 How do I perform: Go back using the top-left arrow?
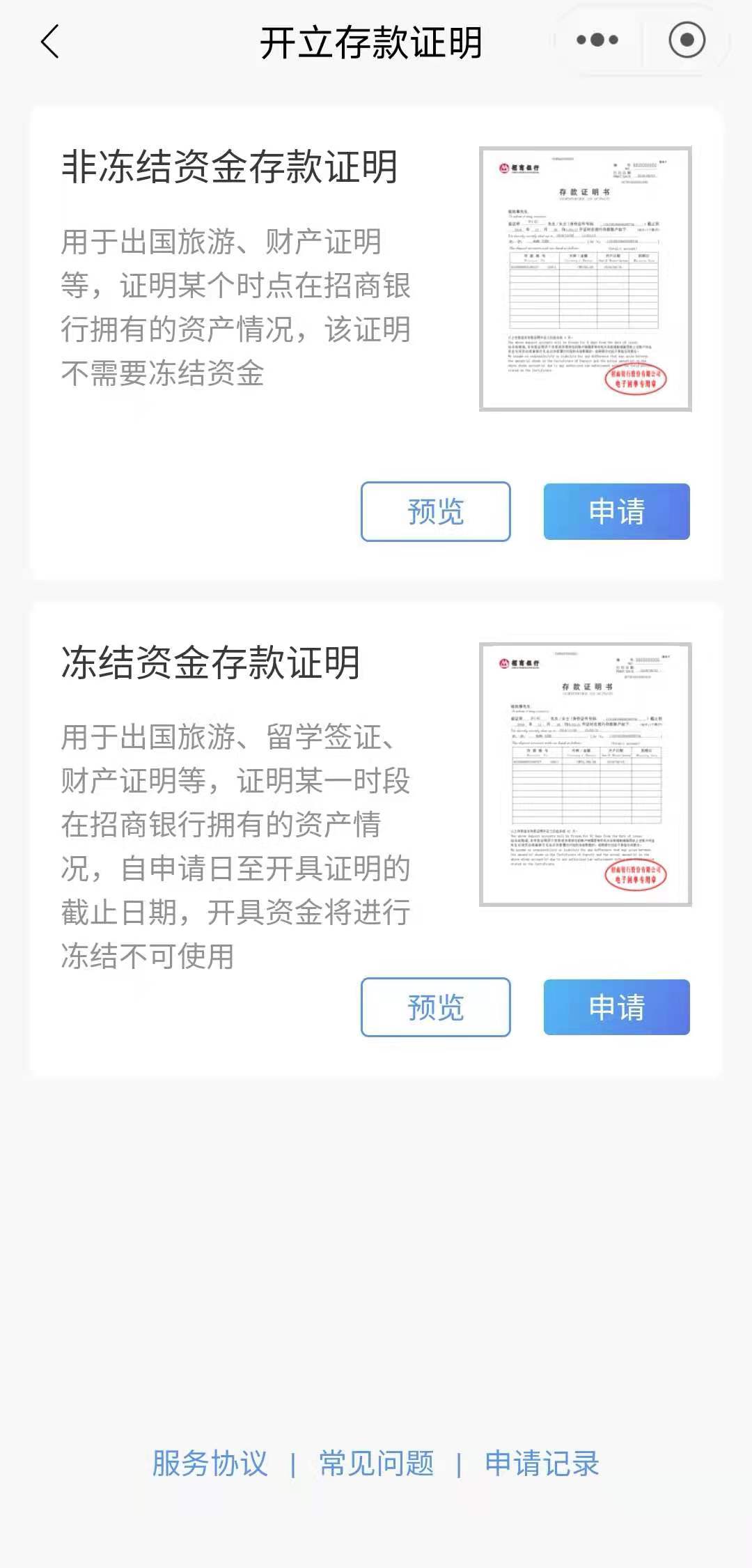(x=50, y=42)
